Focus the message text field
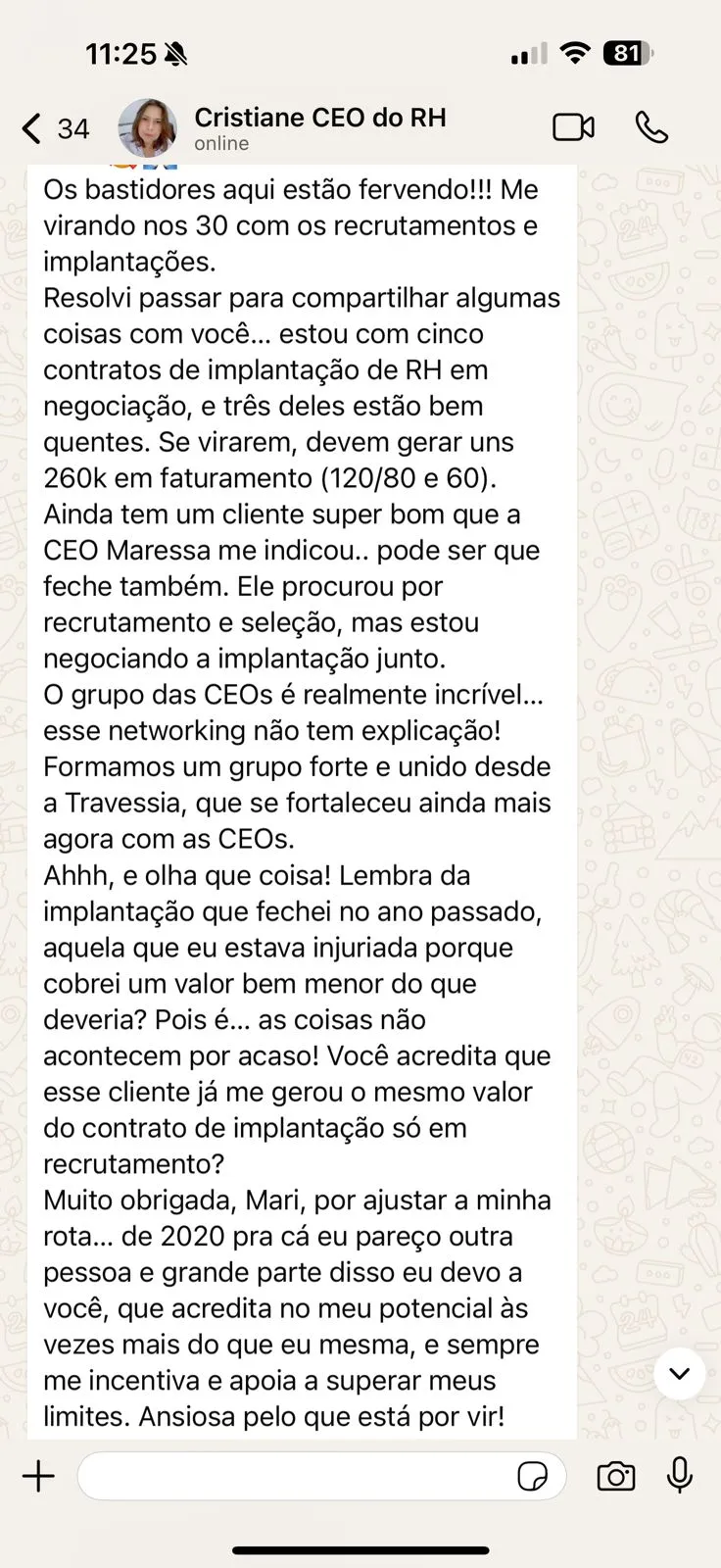This screenshot has width=721, height=1568. pyautogui.click(x=294, y=1476)
